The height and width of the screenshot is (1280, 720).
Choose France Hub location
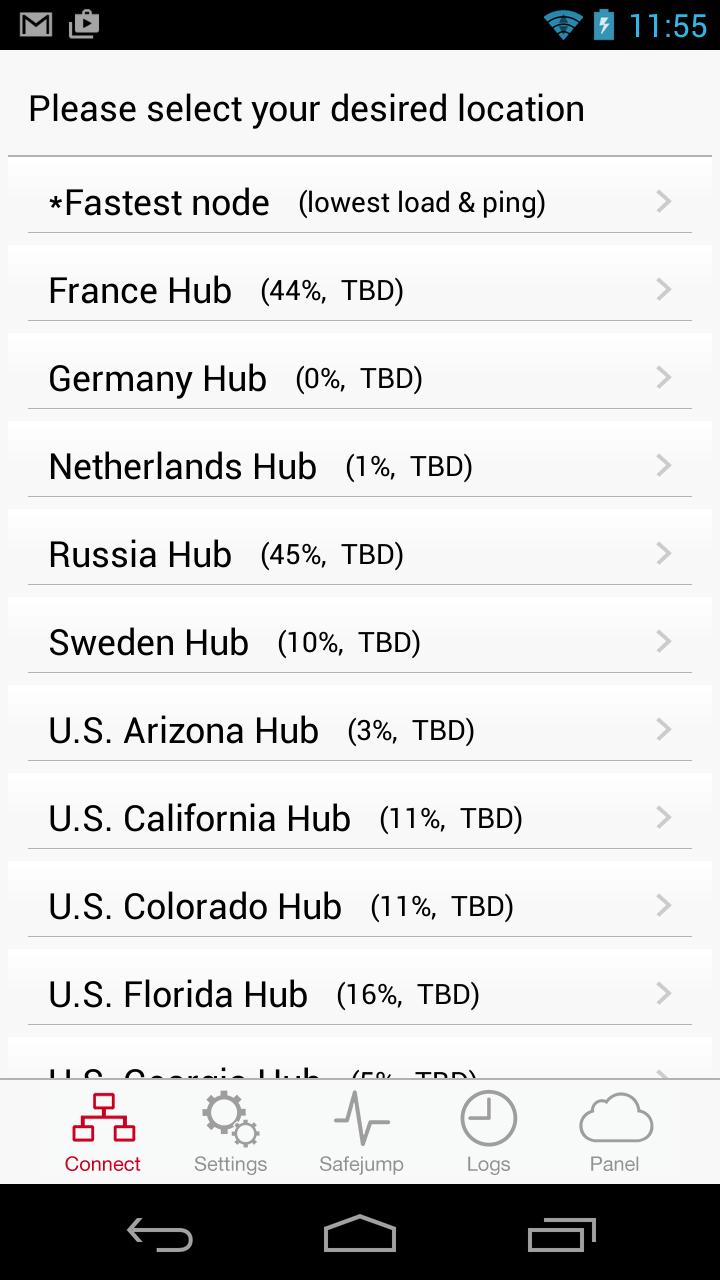click(359, 291)
